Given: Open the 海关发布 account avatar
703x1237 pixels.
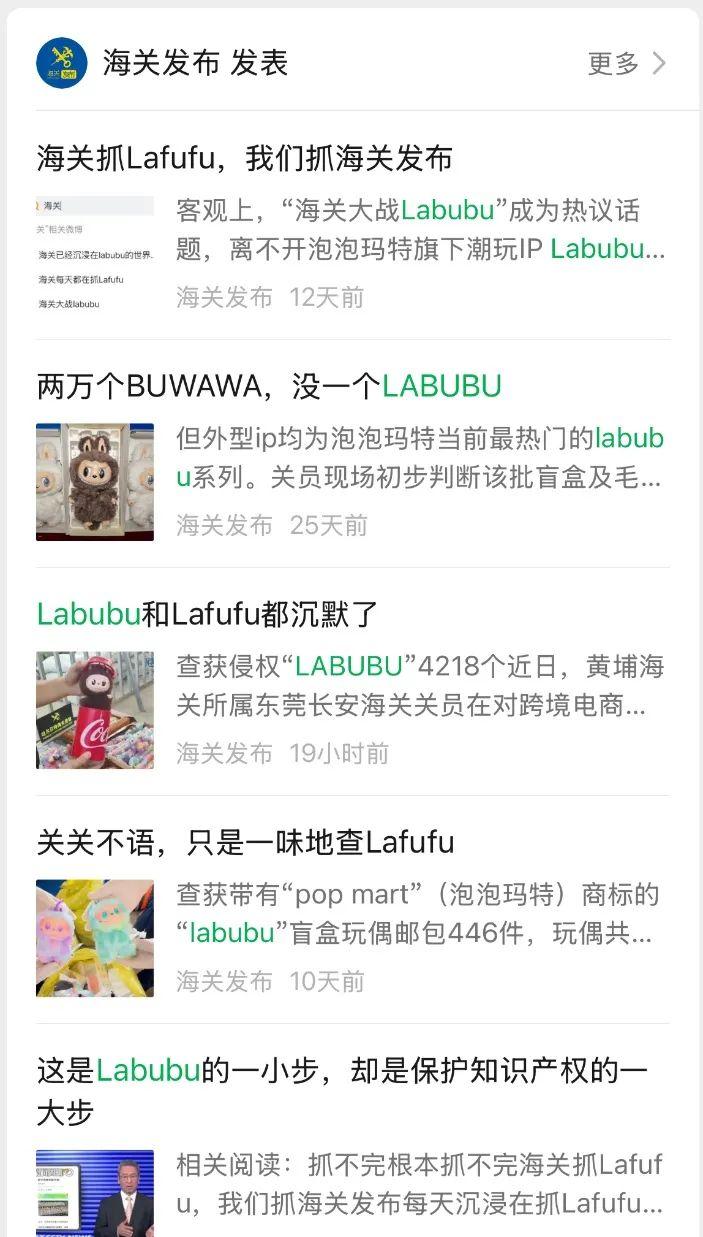Looking at the screenshot, I should (62, 63).
